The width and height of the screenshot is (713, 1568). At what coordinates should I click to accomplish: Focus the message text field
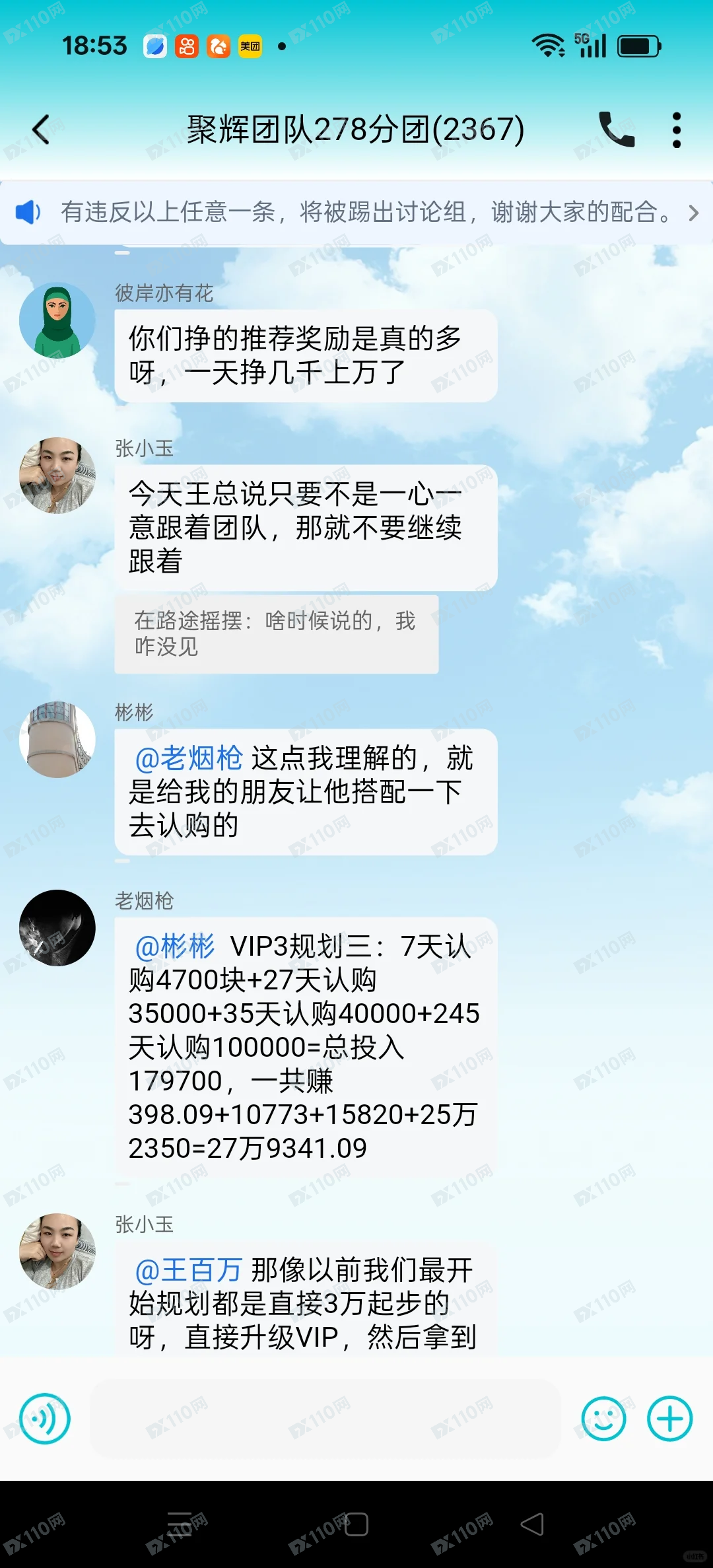click(325, 1419)
